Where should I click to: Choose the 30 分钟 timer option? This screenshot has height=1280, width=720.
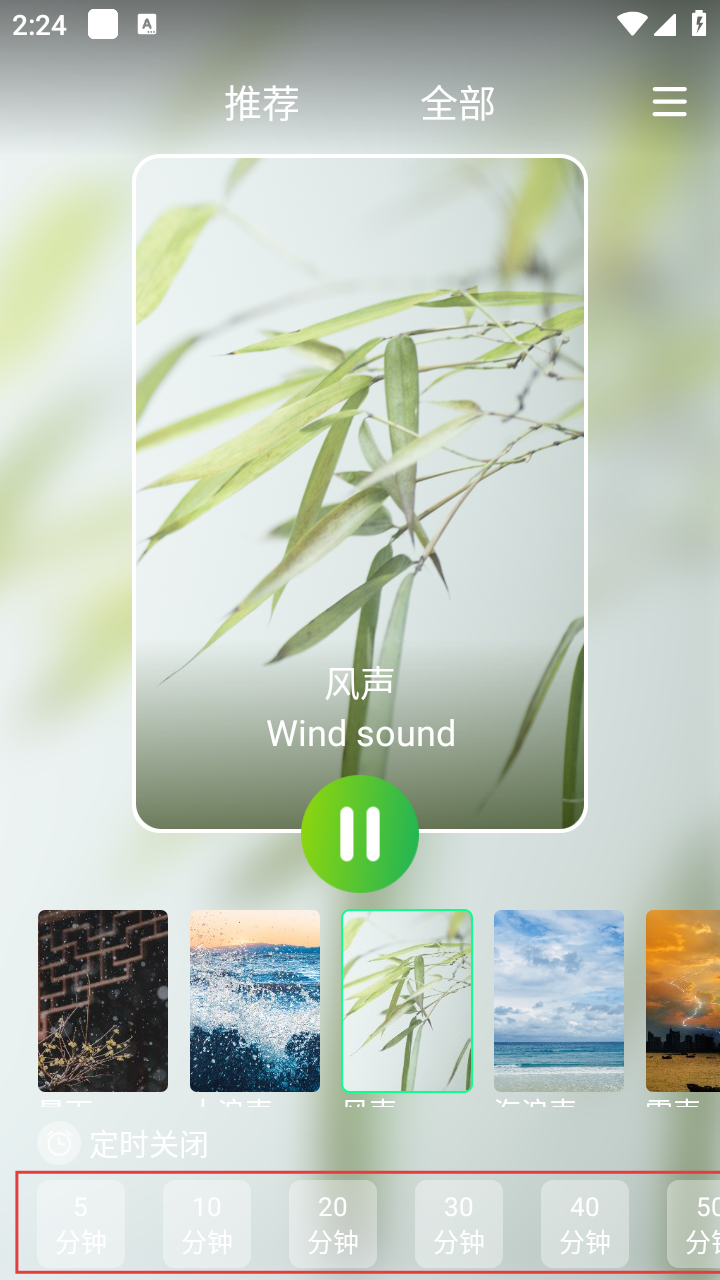[x=459, y=1224]
